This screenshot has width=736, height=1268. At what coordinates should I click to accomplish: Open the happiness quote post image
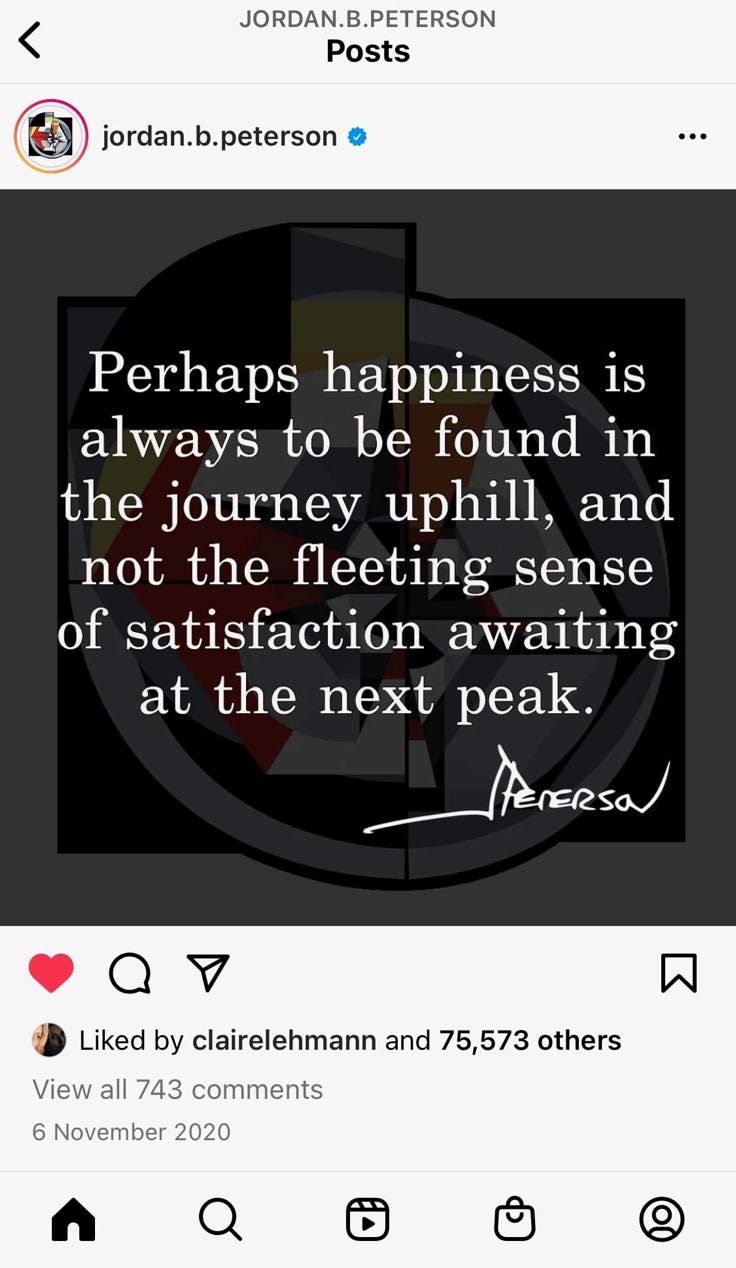[368, 556]
